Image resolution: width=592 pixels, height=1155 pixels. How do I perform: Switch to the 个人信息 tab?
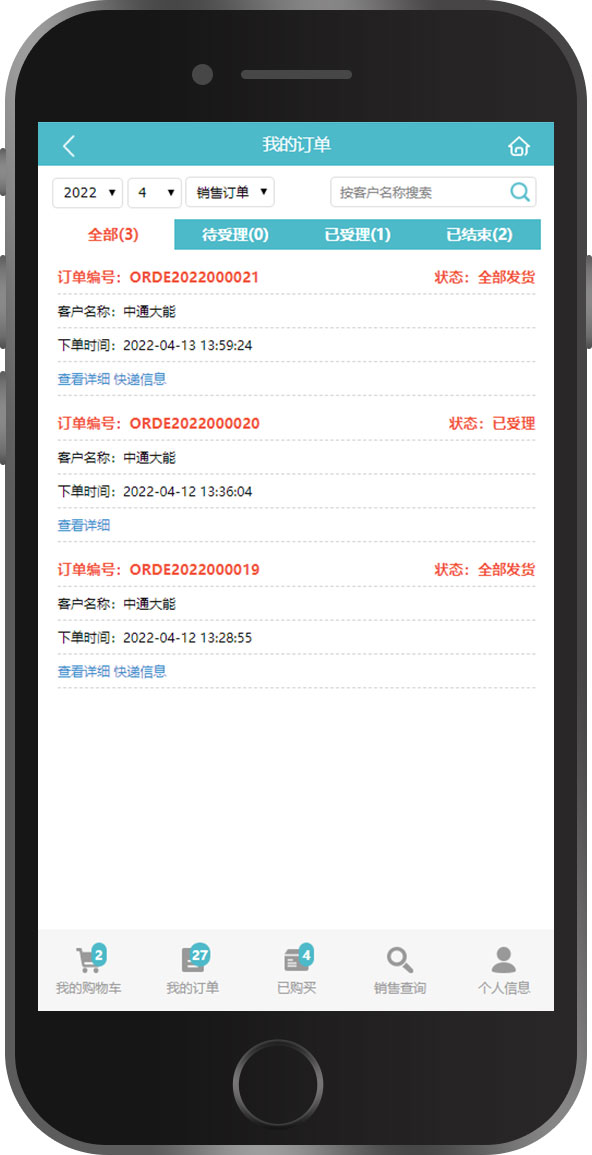pyautogui.click(x=504, y=970)
